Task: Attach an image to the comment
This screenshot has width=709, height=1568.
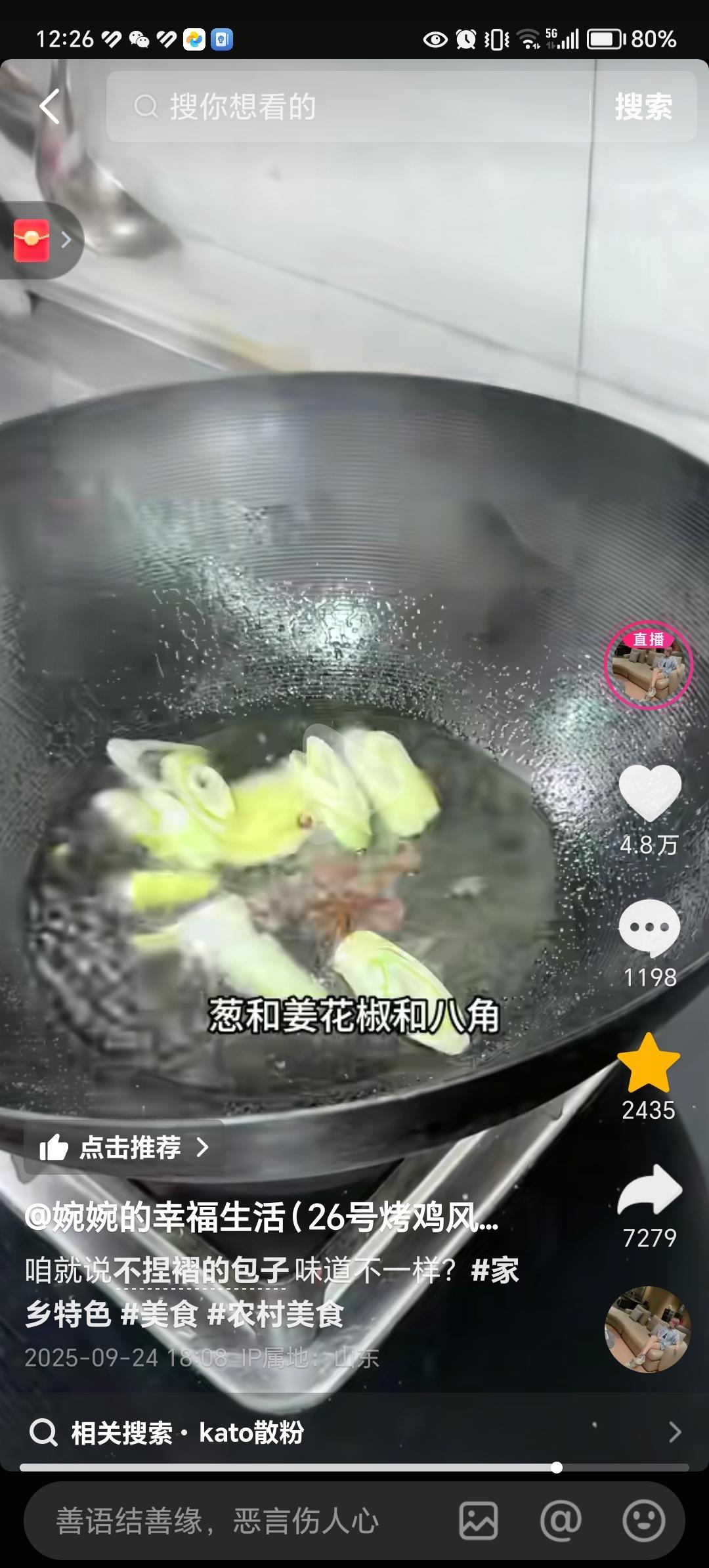Action: pyautogui.click(x=479, y=1521)
